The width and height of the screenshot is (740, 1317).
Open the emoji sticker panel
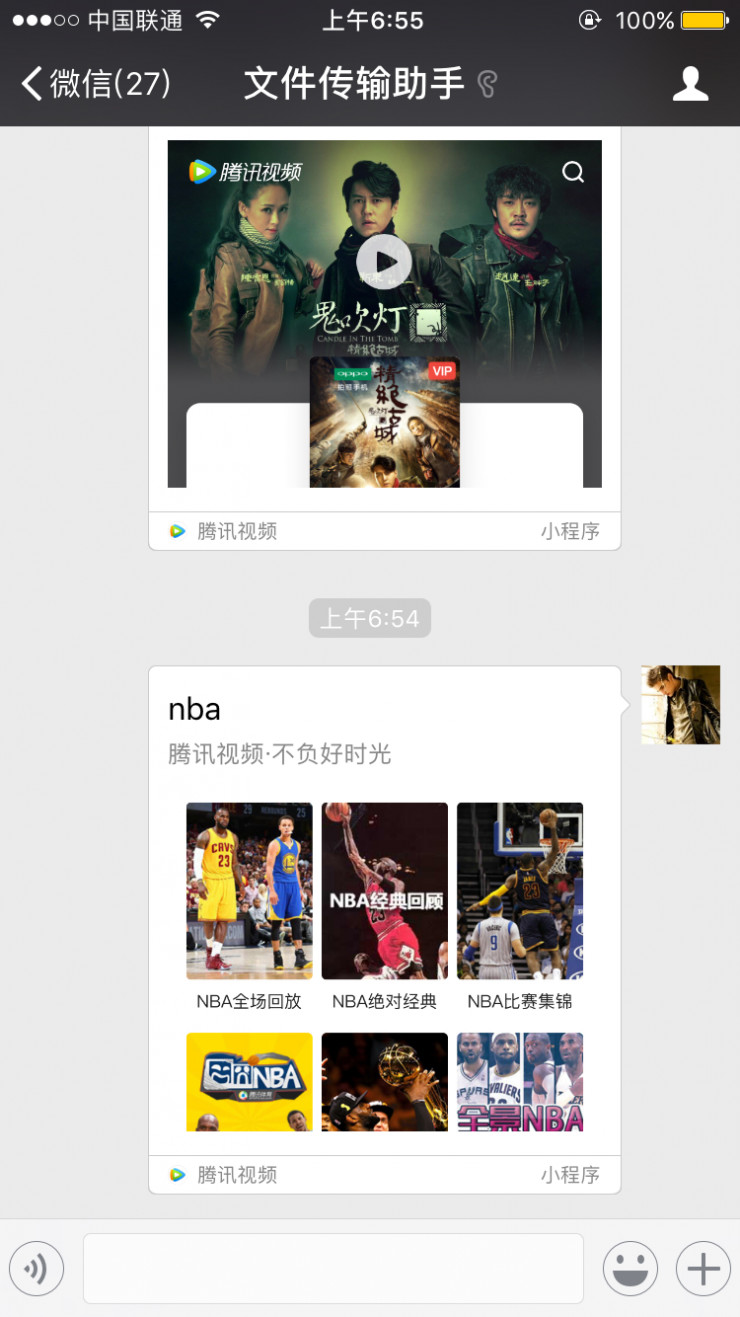pos(630,1269)
